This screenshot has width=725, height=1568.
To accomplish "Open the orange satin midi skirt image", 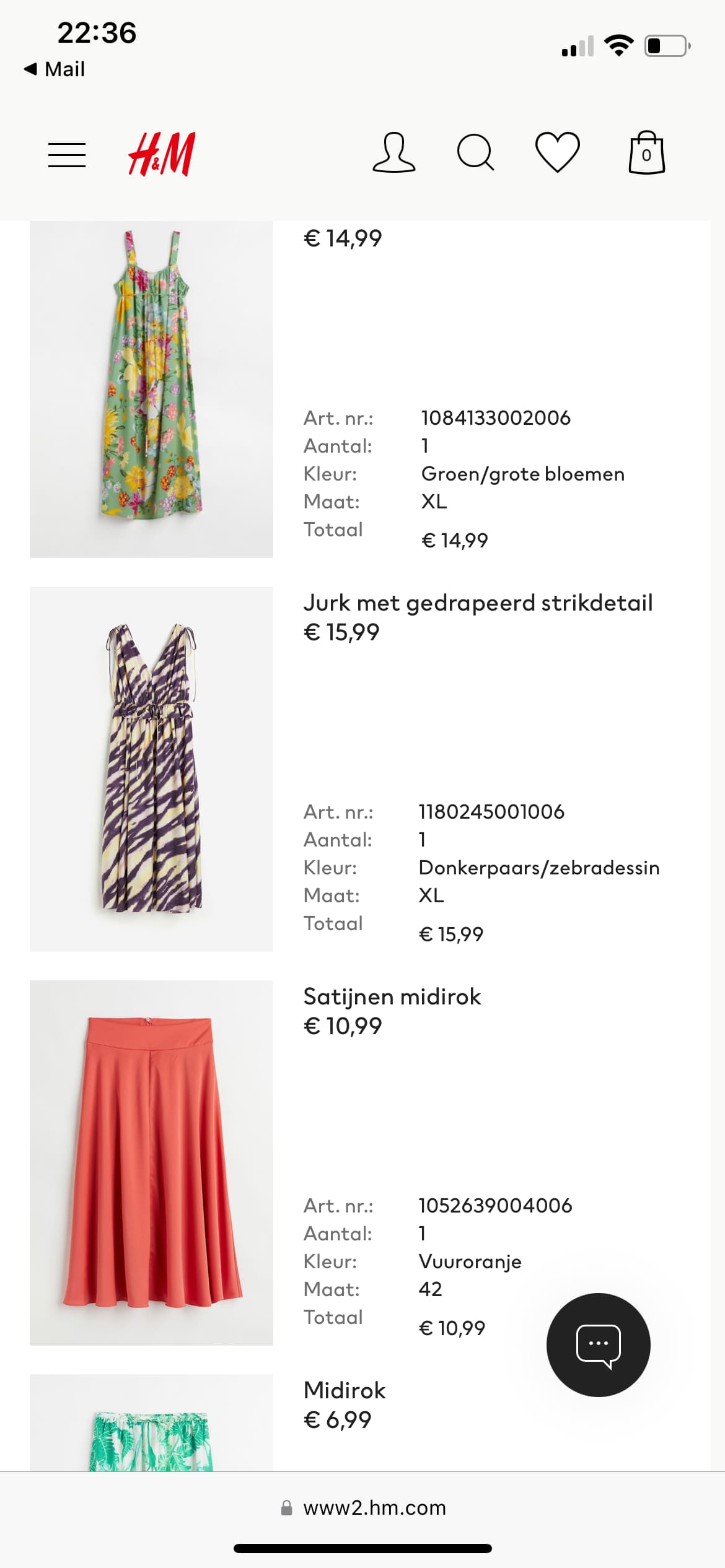I will tap(151, 1162).
